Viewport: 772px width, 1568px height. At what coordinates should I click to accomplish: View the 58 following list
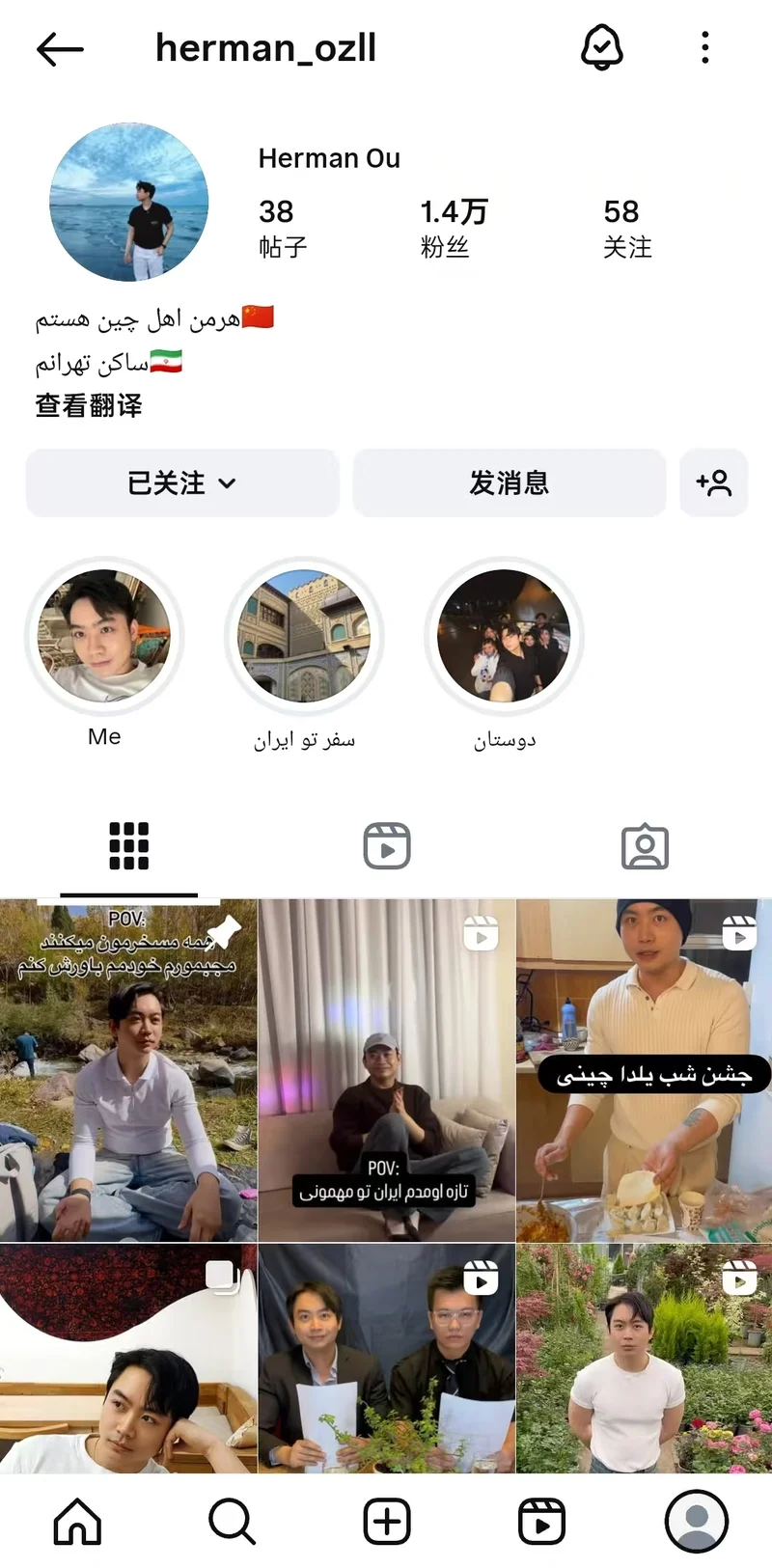point(627,228)
